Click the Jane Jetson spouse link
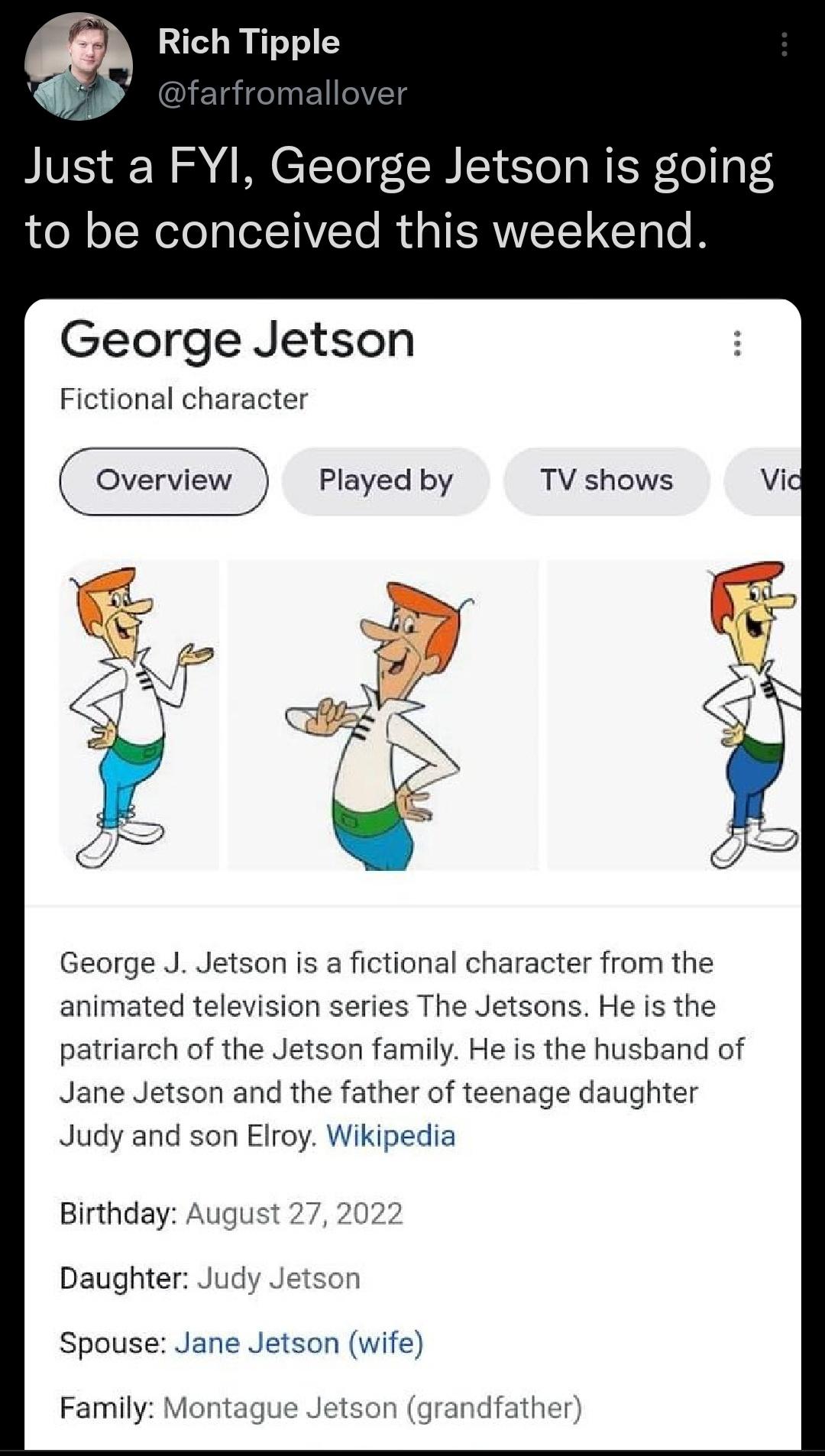This screenshot has height=1456, width=825. click(x=252, y=1343)
